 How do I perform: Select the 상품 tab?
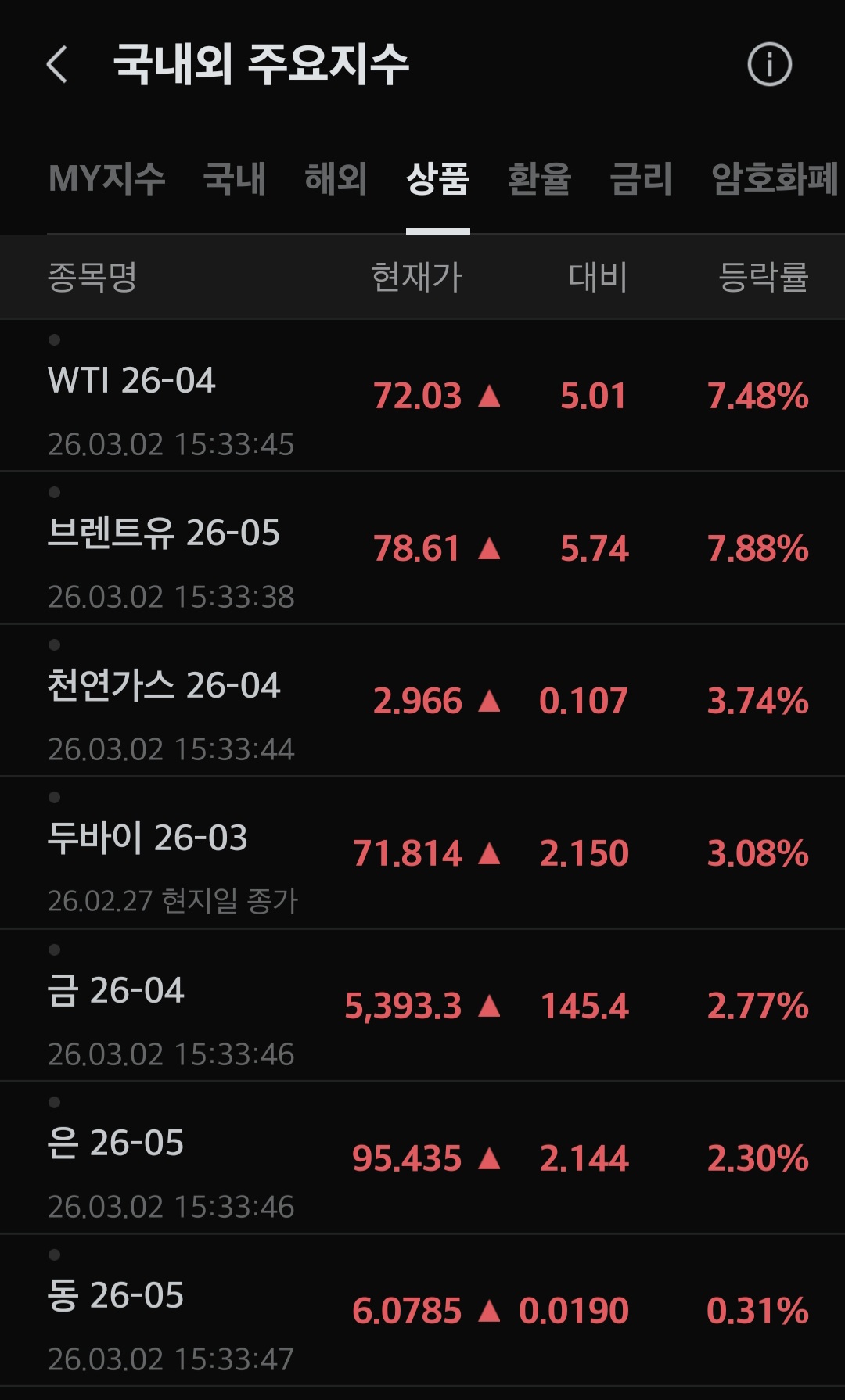(437, 178)
